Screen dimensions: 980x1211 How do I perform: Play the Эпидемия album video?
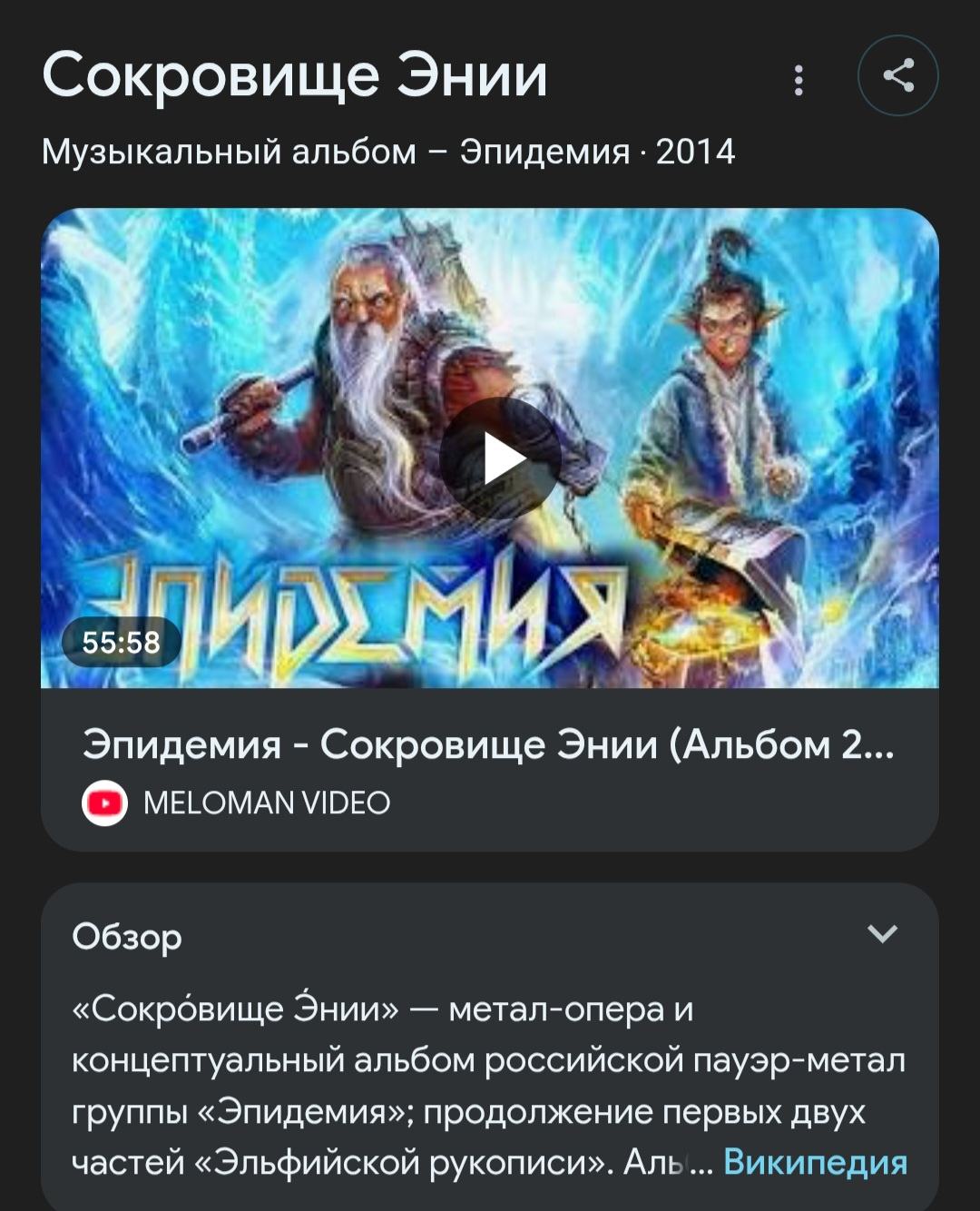(500, 458)
